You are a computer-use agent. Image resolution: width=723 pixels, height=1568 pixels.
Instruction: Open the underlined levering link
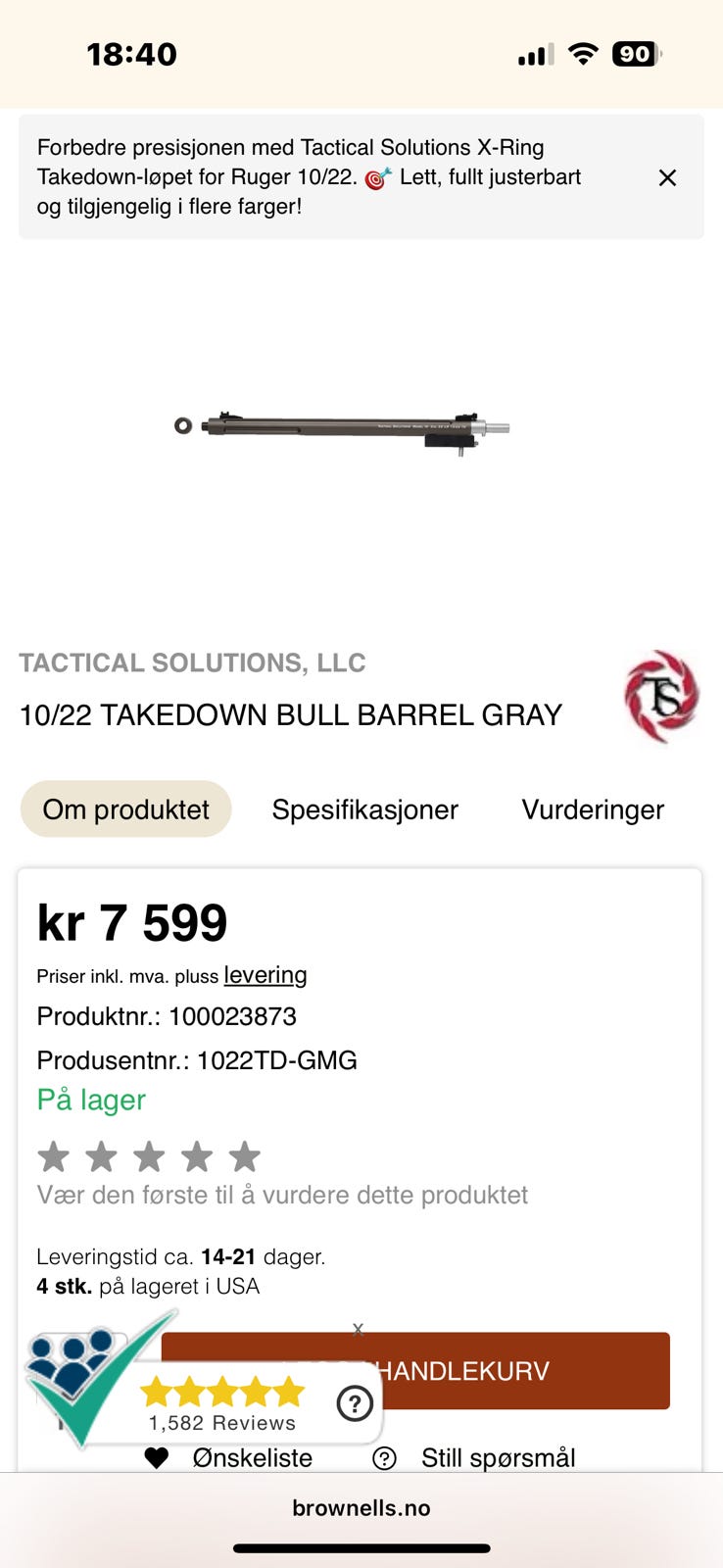pos(265,975)
